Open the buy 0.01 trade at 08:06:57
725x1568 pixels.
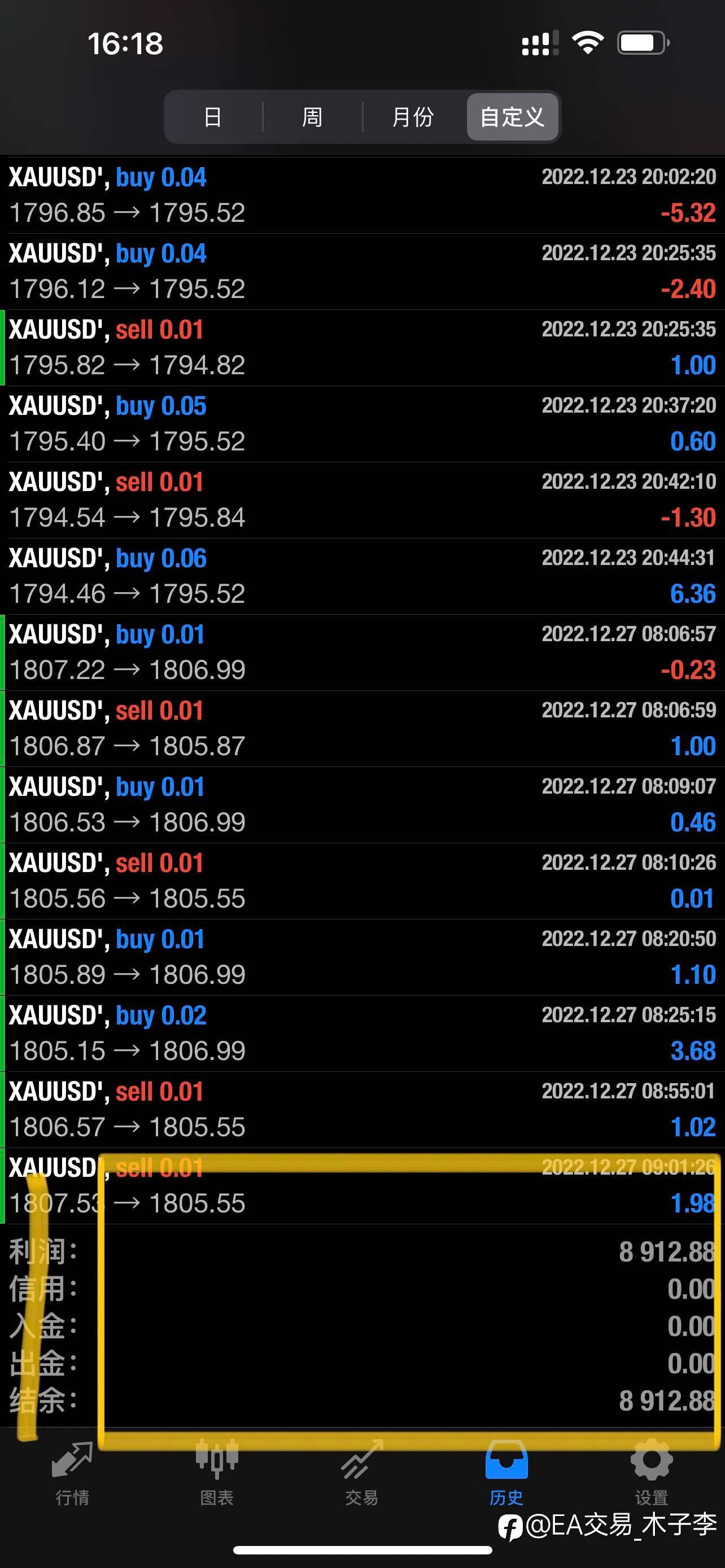(362, 652)
